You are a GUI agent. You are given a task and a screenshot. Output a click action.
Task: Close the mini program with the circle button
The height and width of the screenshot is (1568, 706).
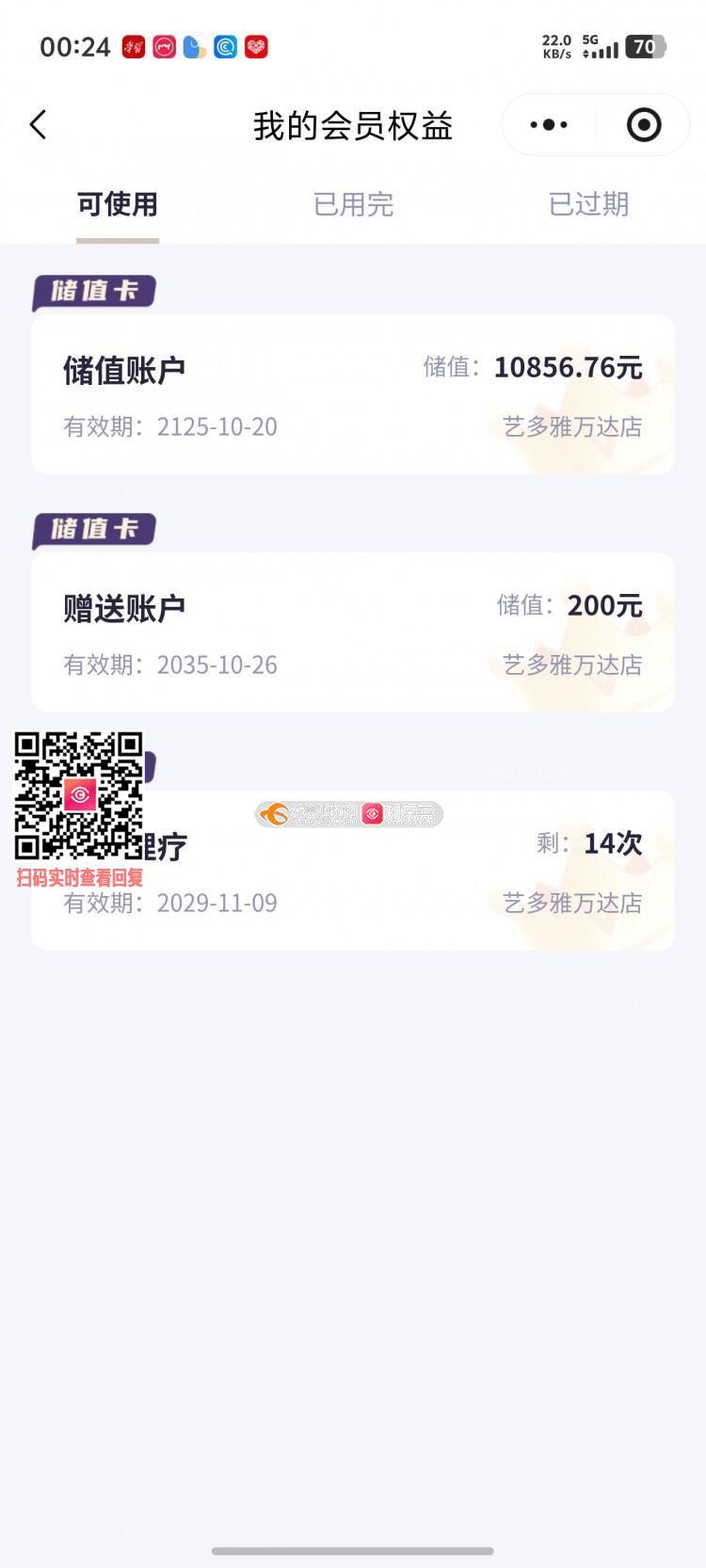(644, 124)
